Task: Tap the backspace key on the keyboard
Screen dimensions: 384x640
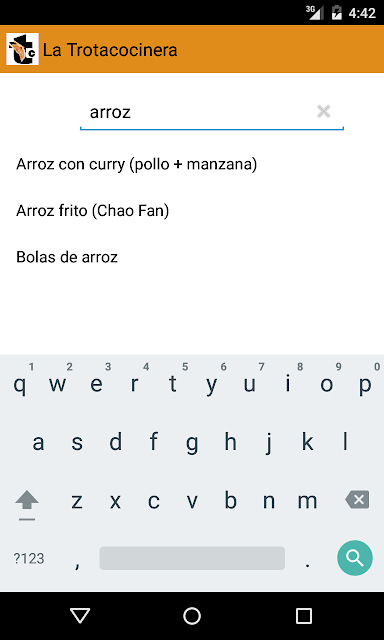Action: click(357, 500)
